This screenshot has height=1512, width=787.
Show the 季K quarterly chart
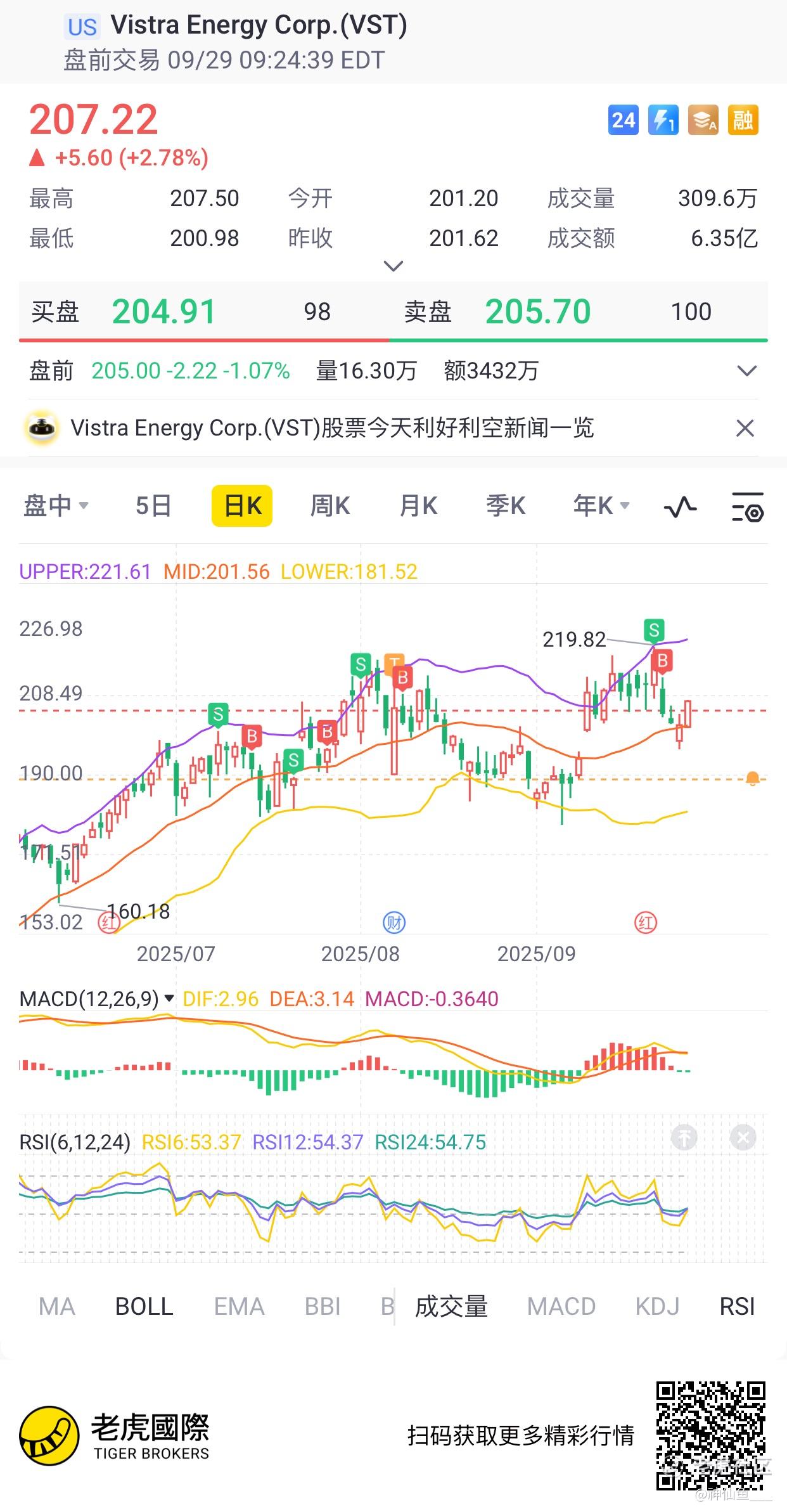click(506, 506)
